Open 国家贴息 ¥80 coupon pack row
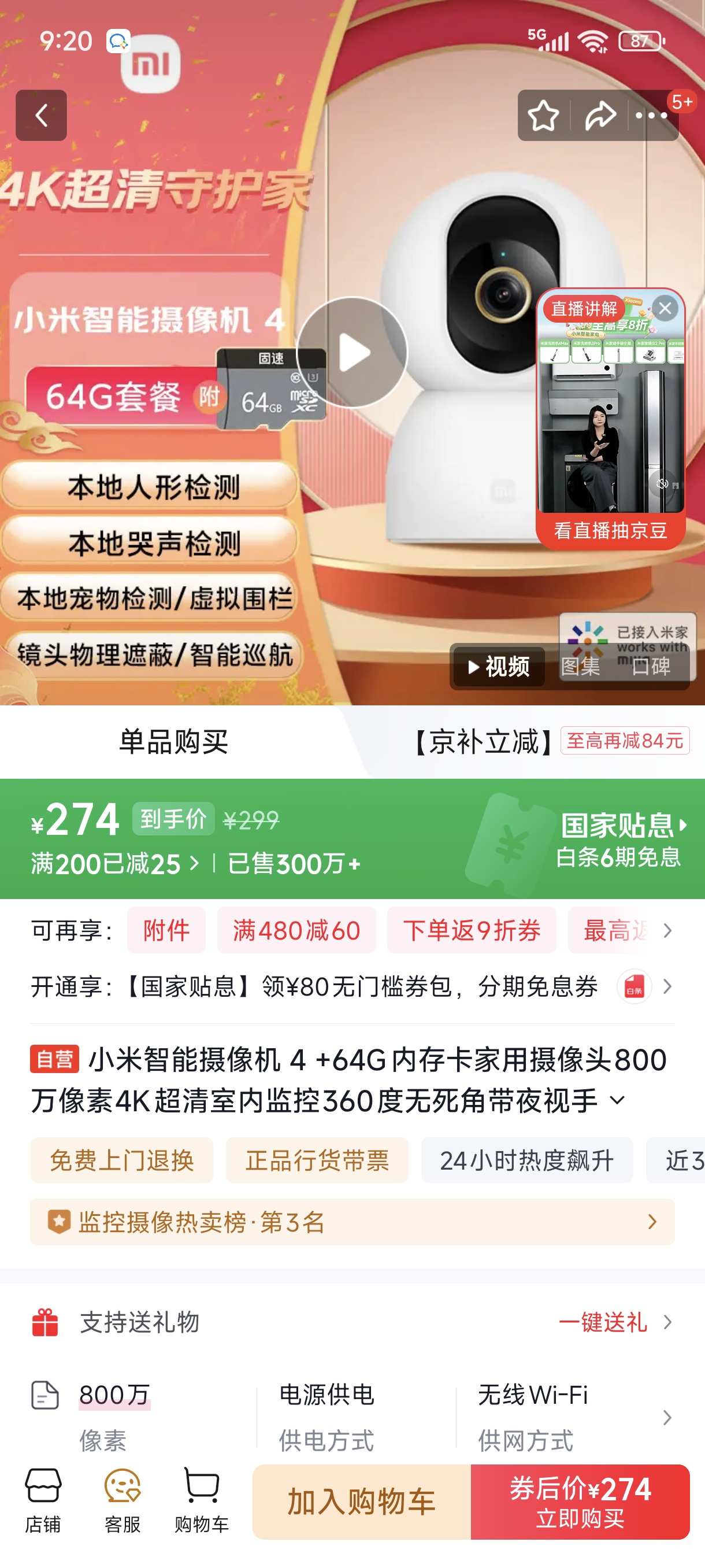 (x=352, y=986)
